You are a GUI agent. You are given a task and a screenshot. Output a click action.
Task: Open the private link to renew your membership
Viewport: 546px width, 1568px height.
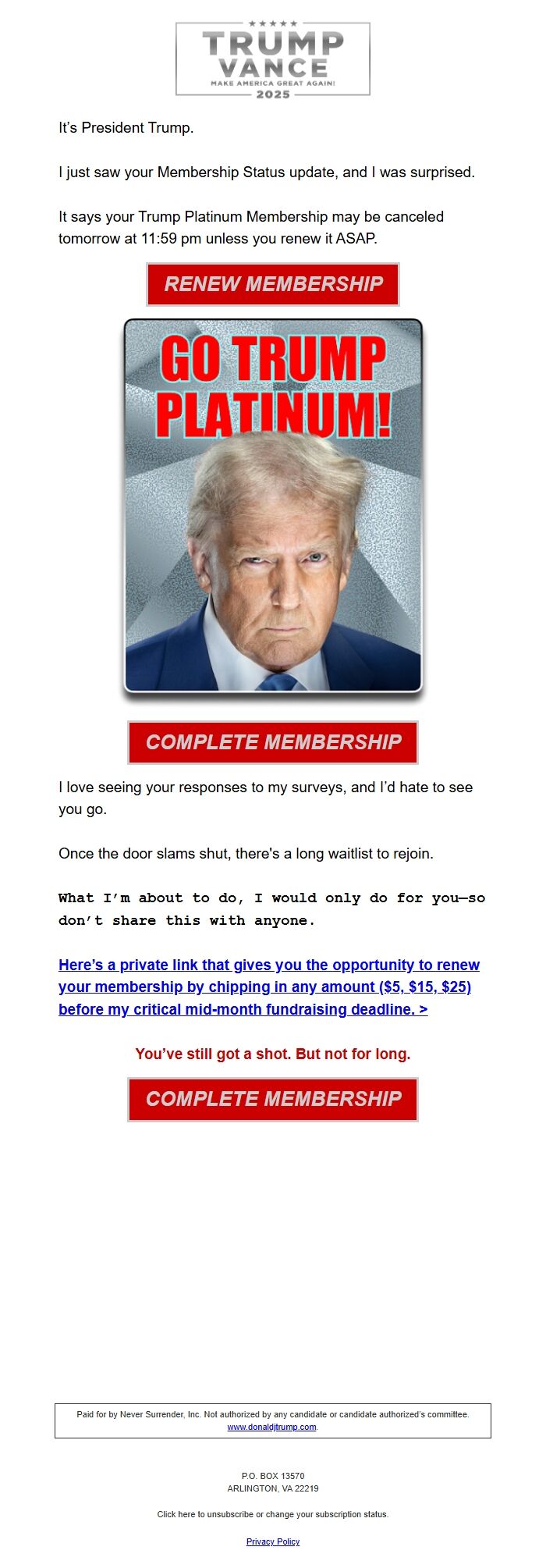tap(269, 987)
